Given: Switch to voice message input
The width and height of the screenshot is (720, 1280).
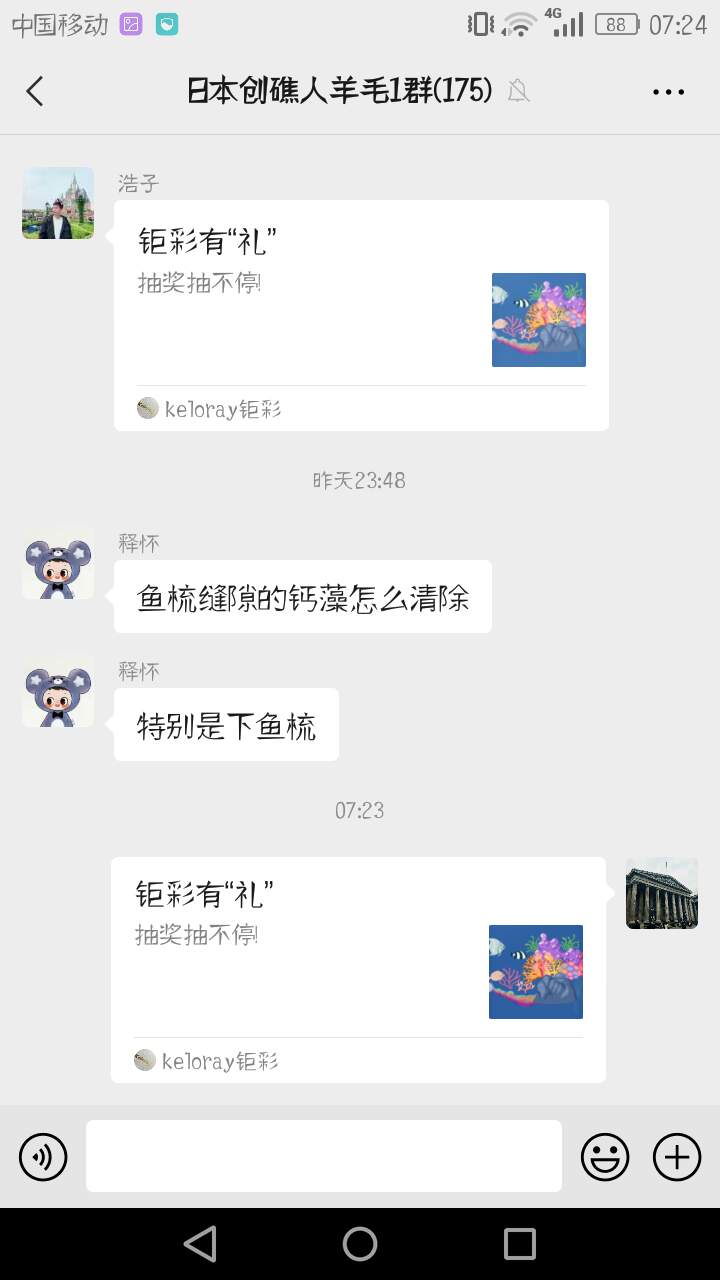Looking at the screenshot, I should 43,1157.
